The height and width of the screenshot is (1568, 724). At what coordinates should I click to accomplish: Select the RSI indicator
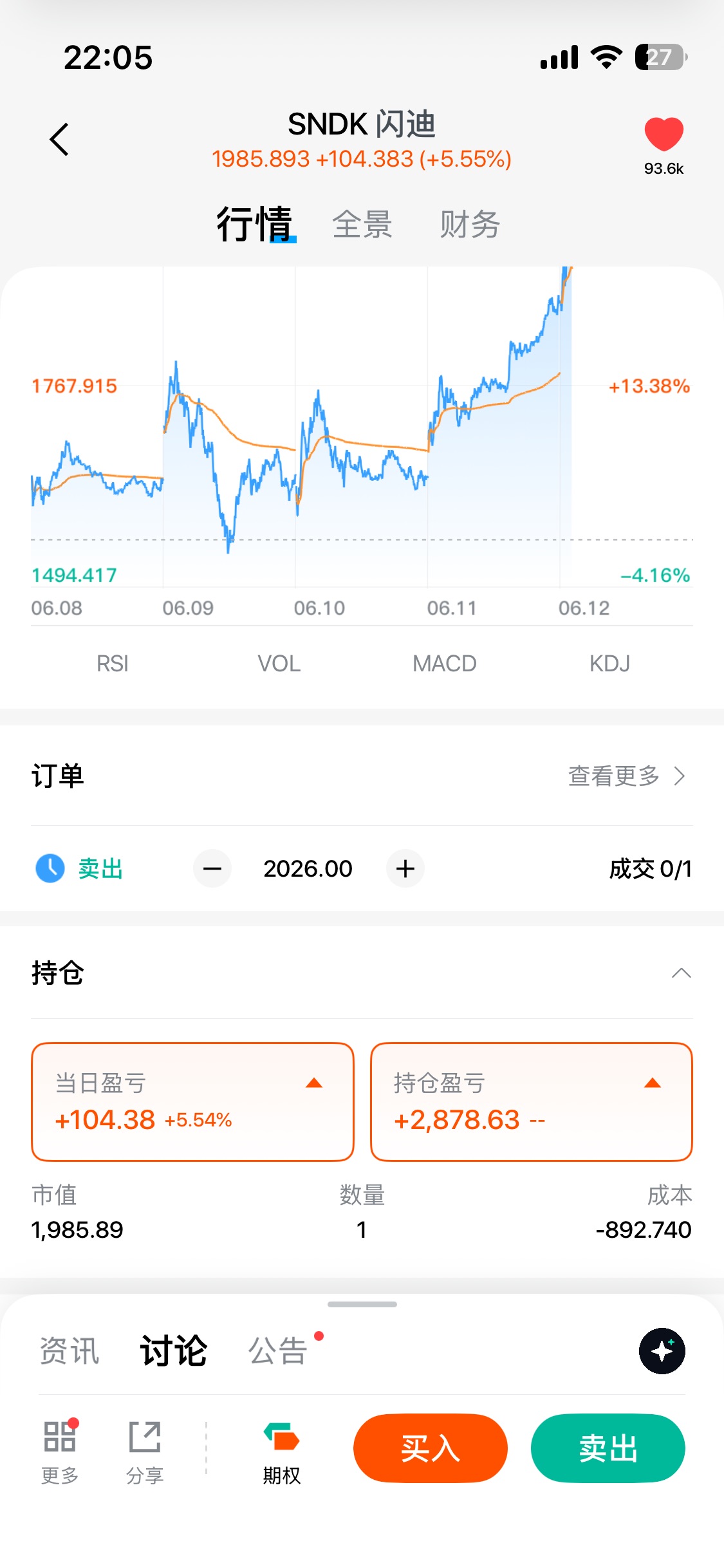point(113,664)
